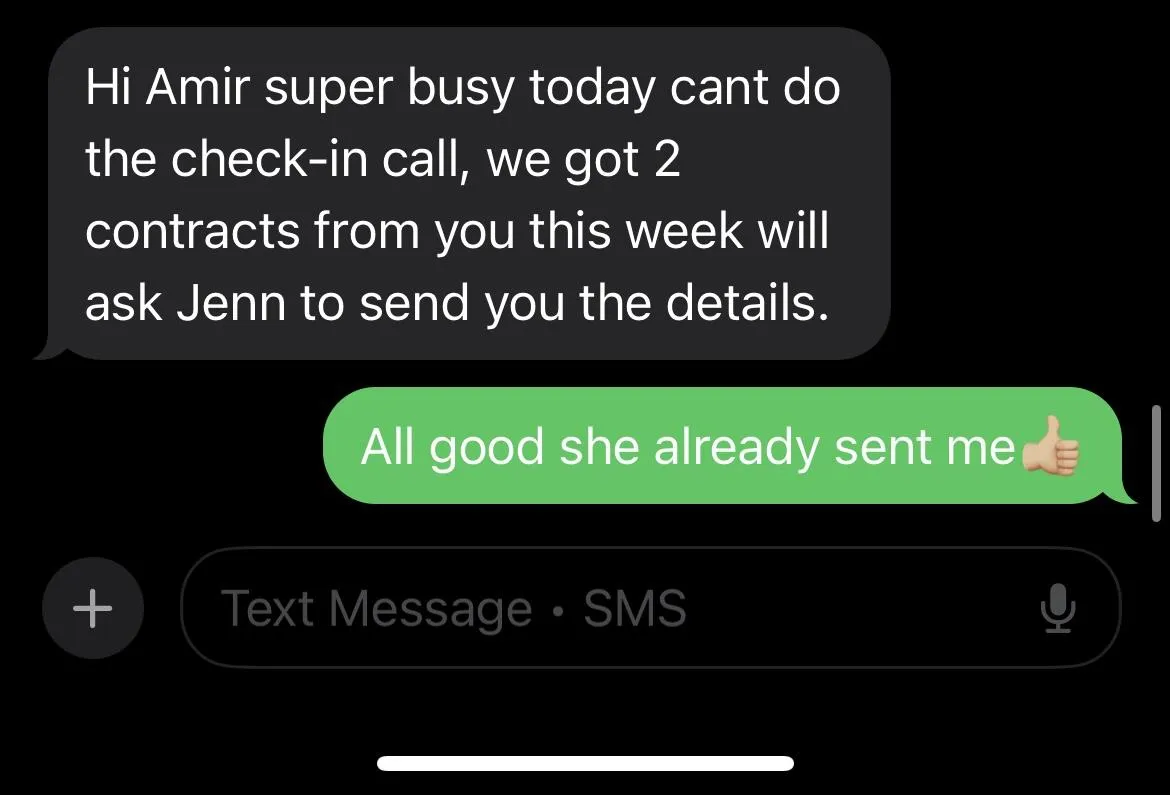Focus the Text Message SMS field
This screenshot has height=795, width=1170.
coord(651,608)
